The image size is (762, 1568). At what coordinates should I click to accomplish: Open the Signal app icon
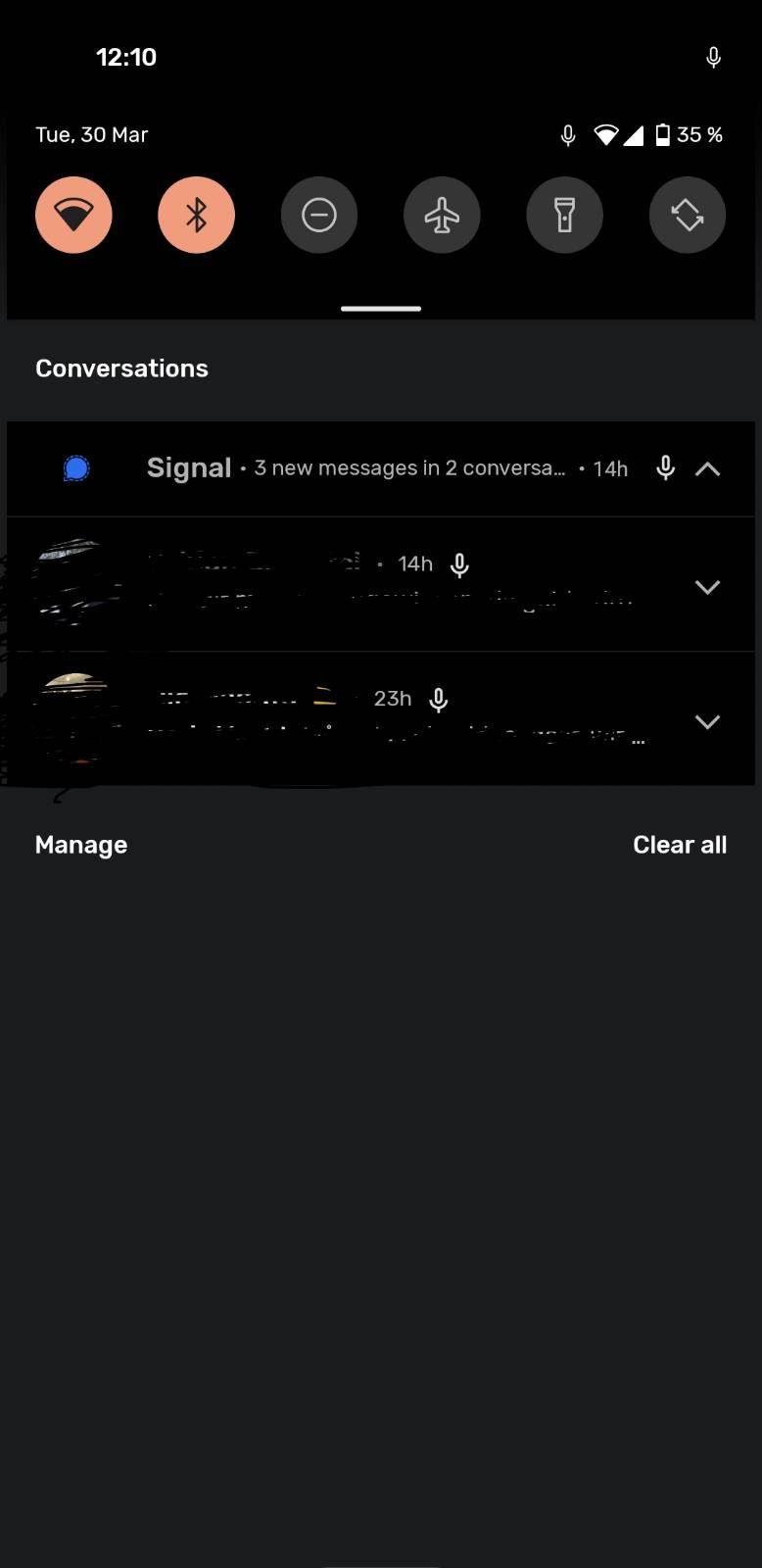point(76,468)
